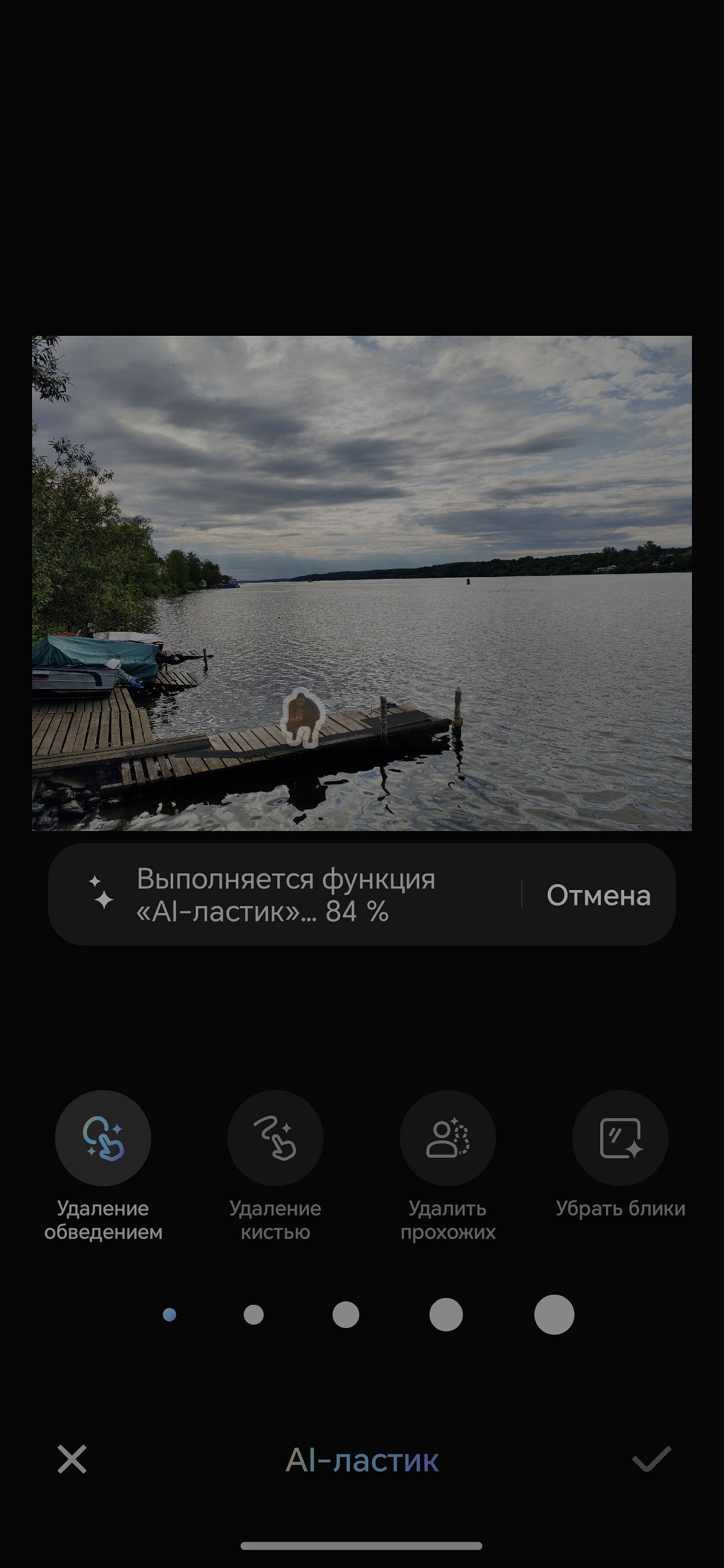724x1568 pixels.
Task: Confirm edits with the checkmark
Action: (651, 1460)
